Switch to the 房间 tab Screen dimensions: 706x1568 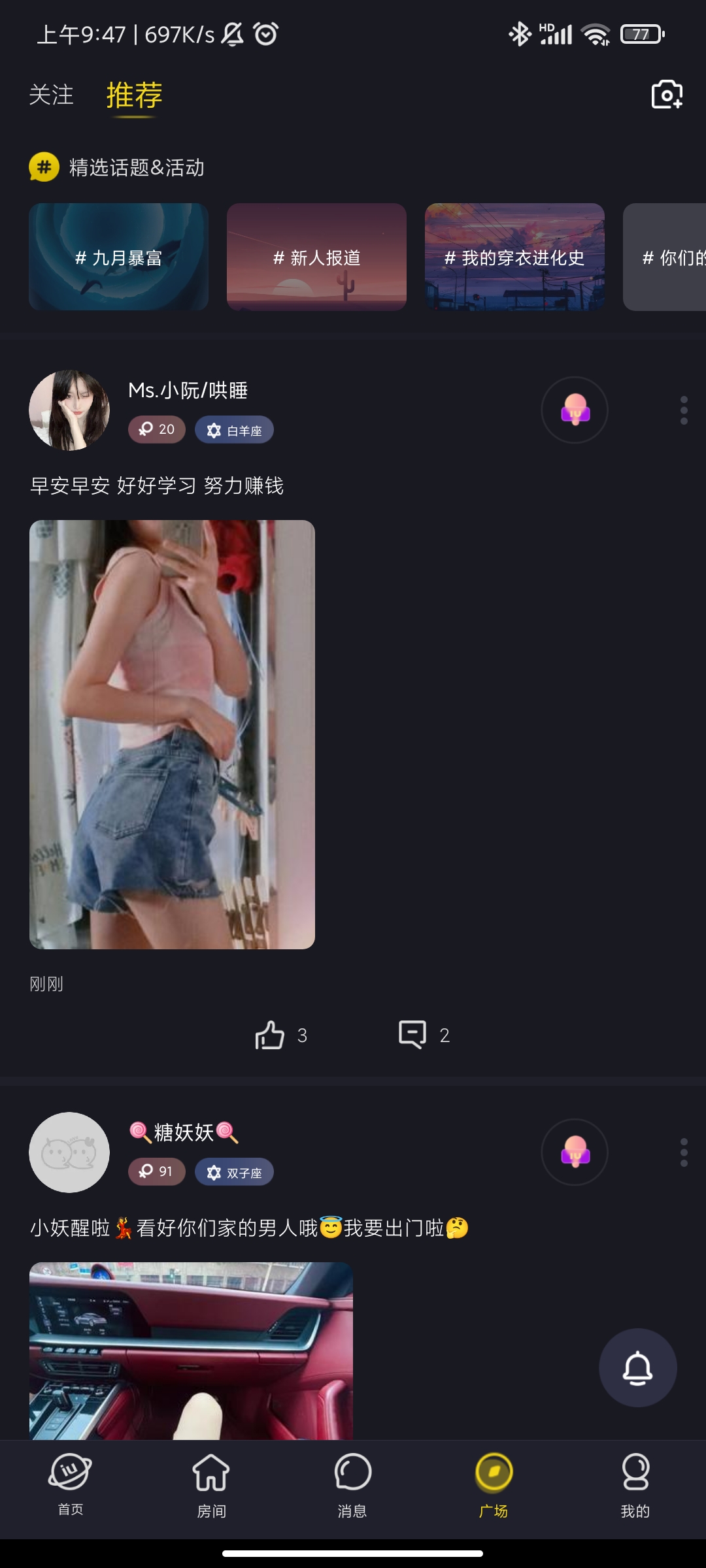pyautogui.click(x=211, y=1483)
